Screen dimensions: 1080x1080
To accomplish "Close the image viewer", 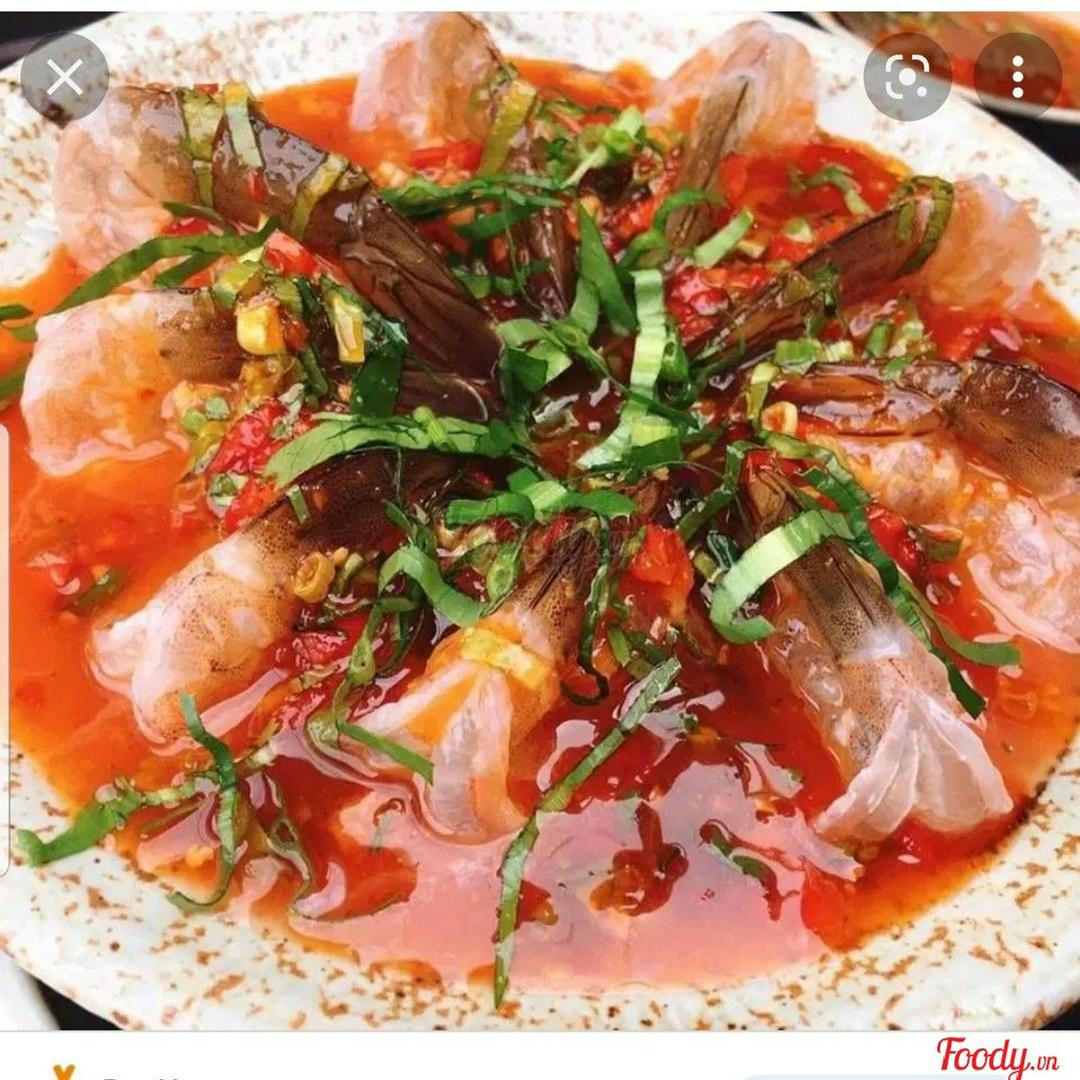I will [x=65, y=77].
